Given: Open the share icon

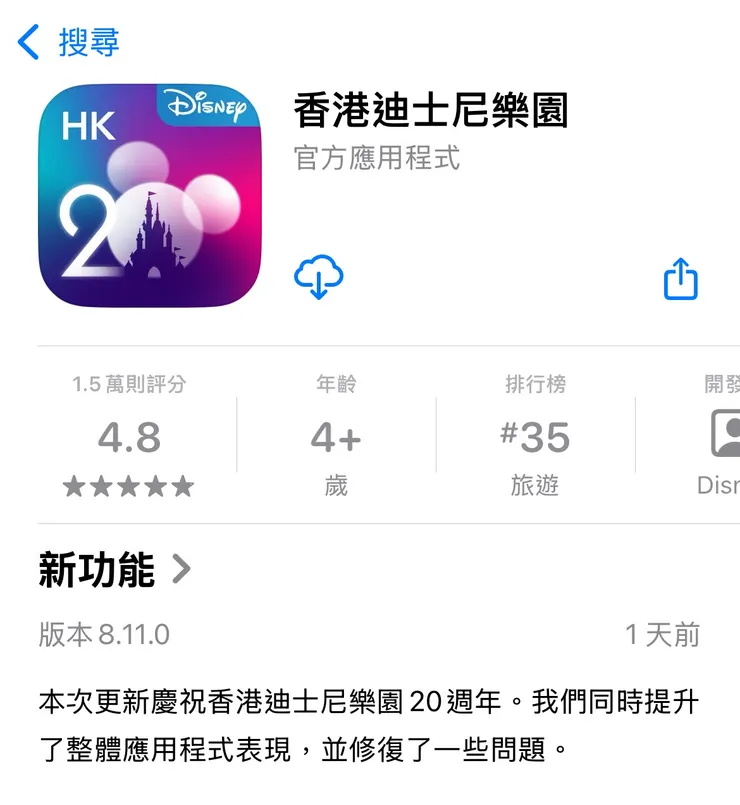Looking at the screenshot, I should [x=681, y=277].
